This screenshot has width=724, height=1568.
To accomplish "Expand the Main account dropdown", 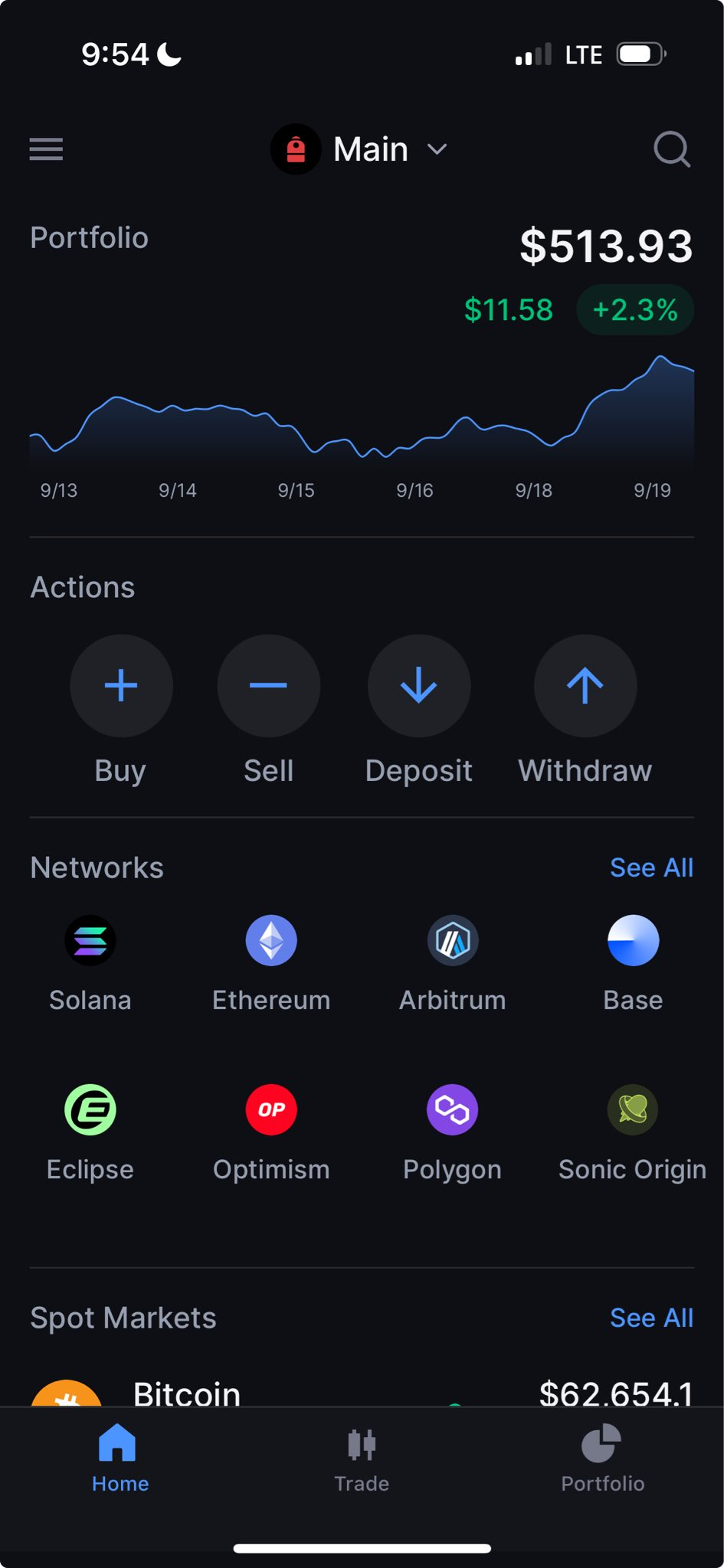I will coord(360,149).
